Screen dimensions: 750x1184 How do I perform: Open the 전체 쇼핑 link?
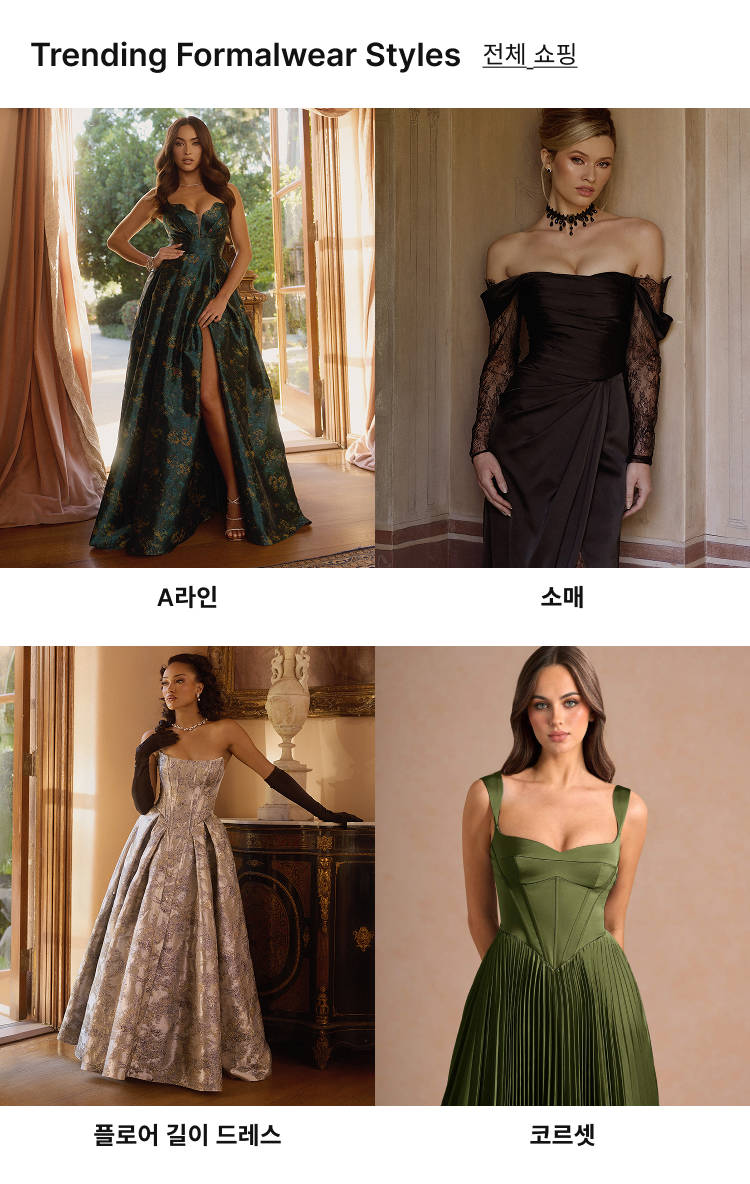click(529, 55)
